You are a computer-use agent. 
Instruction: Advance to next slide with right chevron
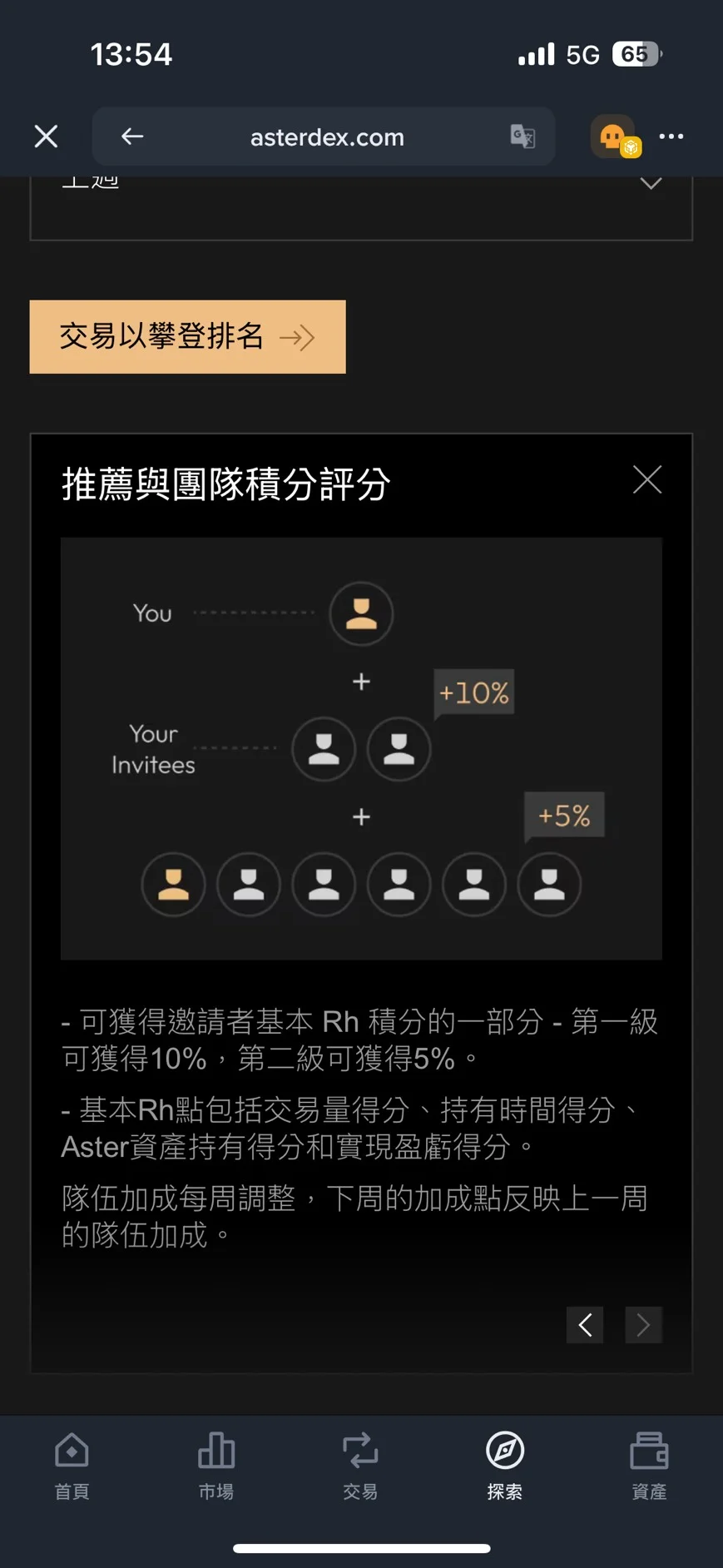[x=643, y=1325]
